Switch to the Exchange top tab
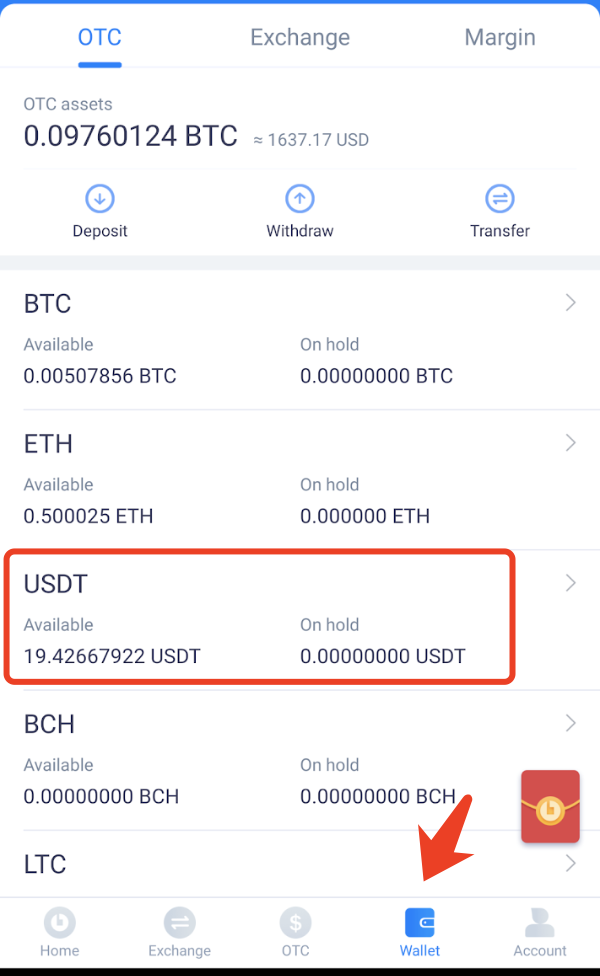 pos(300,37)
